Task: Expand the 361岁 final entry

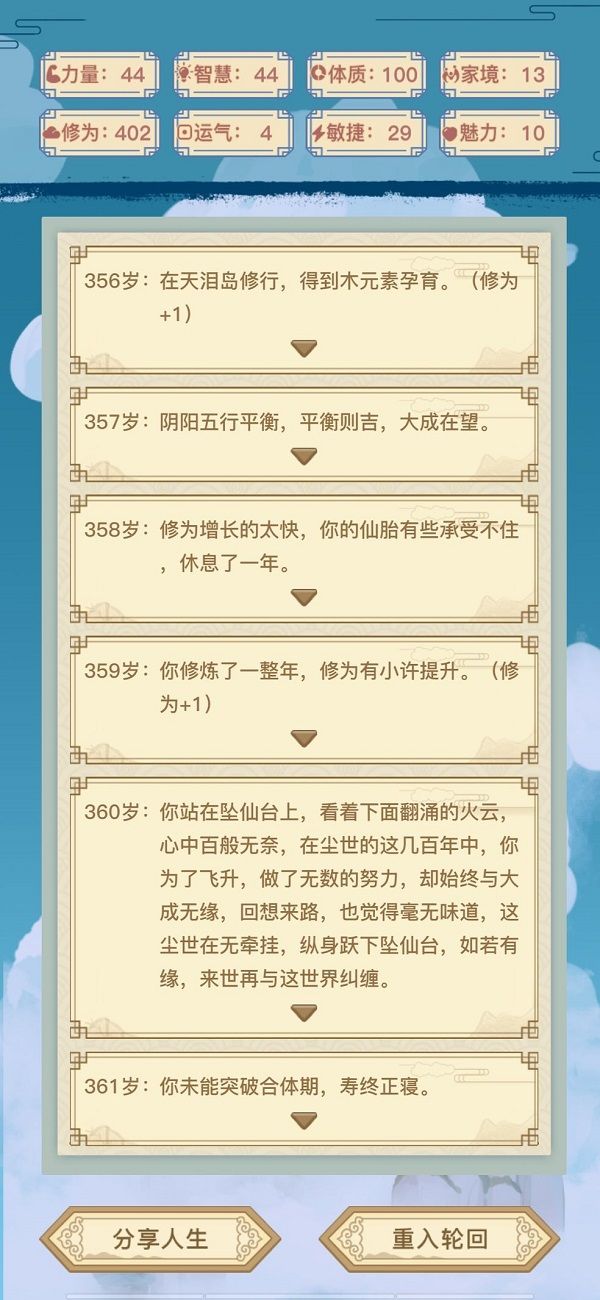Action: pyautogui.click(x=304, y=1121)
